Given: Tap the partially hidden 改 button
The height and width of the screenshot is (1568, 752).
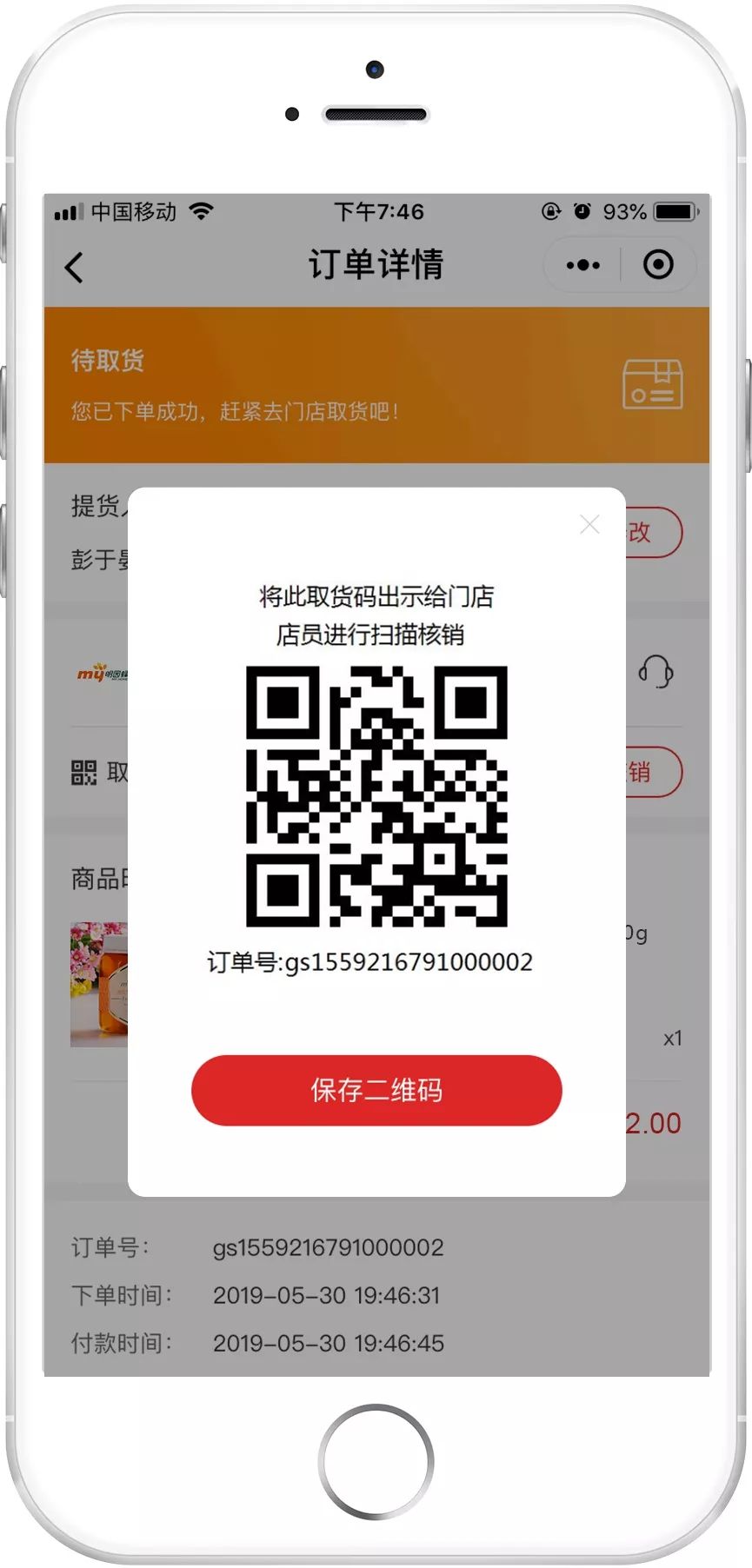Looking at the screenshot, I should (x=641, y=533).
